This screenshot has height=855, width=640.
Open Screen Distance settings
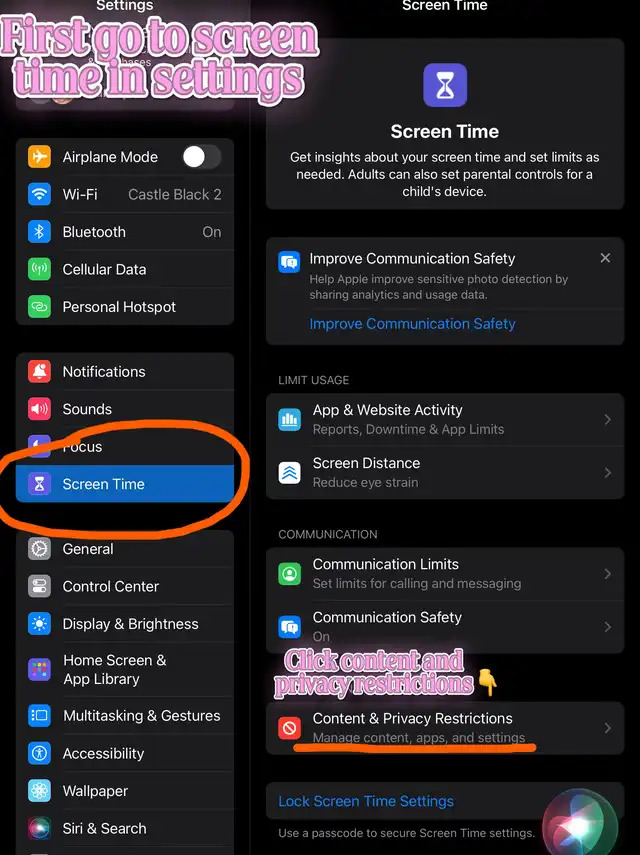pyautogui.click(x=444, y=472)
